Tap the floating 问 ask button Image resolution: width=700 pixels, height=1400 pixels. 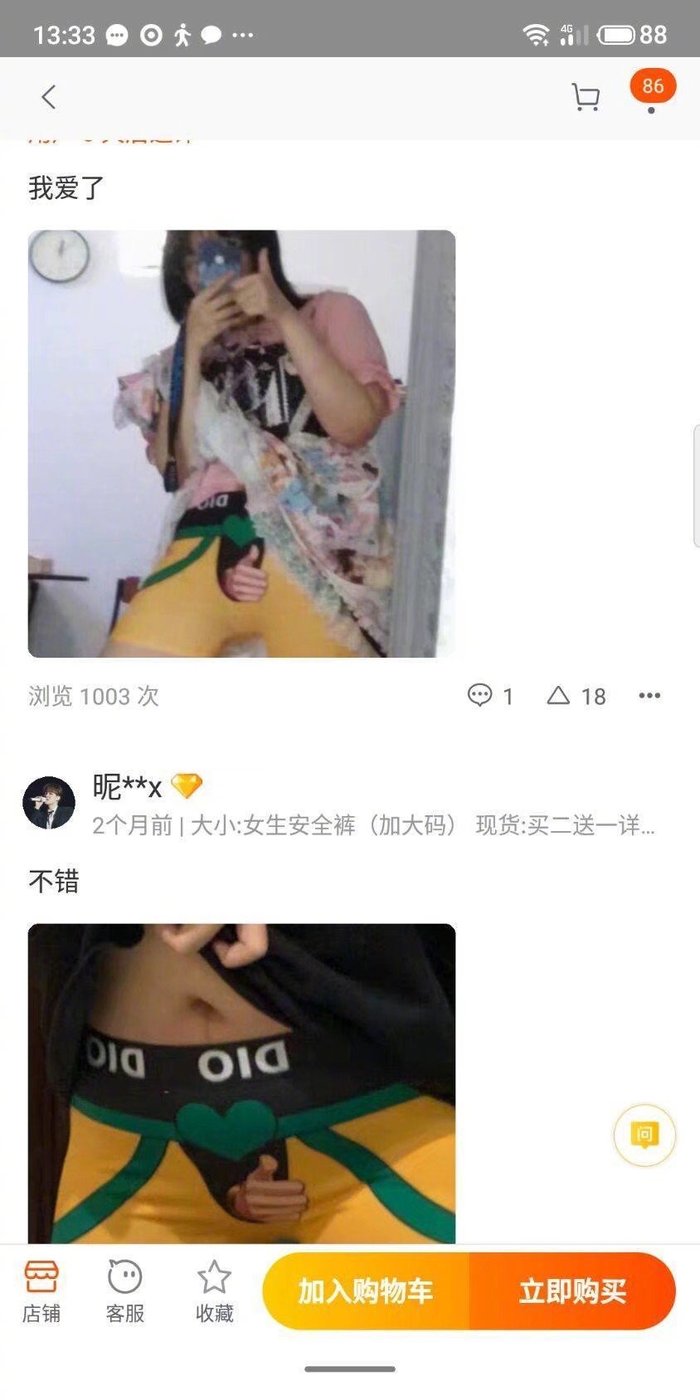[x=644, y=1134]
